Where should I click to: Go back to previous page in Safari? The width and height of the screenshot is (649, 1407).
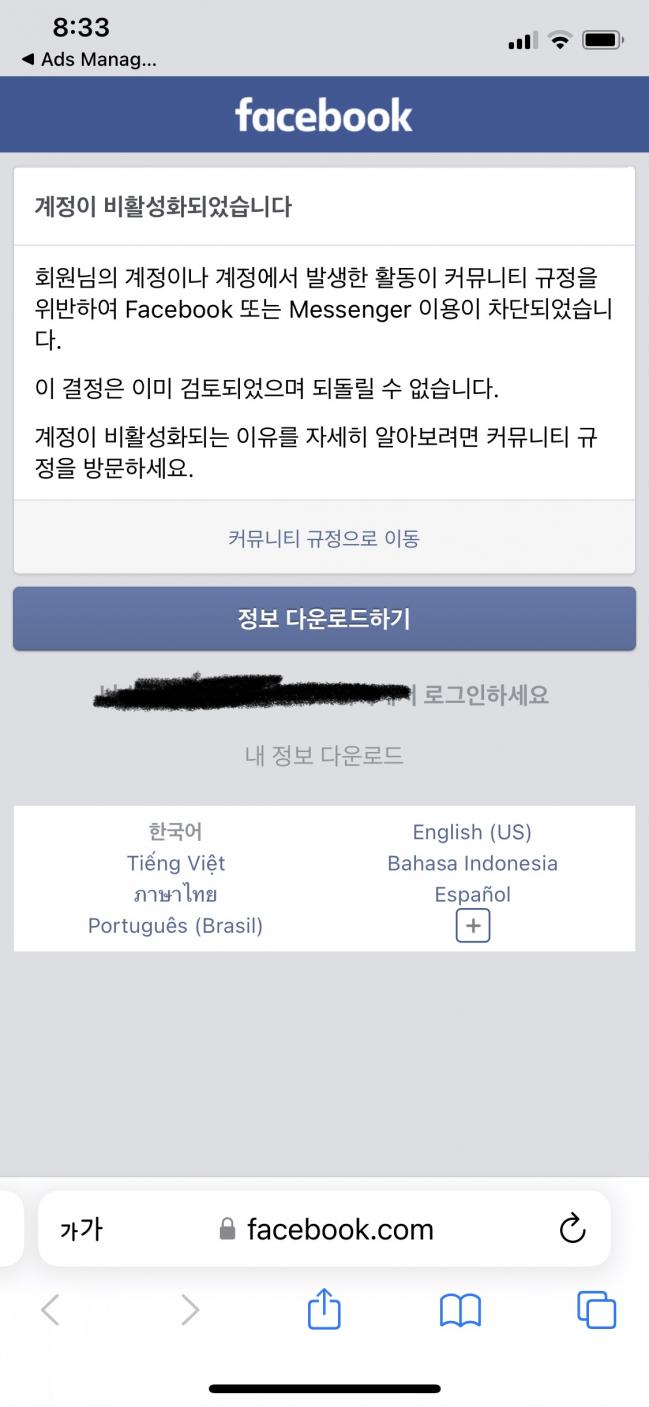50,1310
